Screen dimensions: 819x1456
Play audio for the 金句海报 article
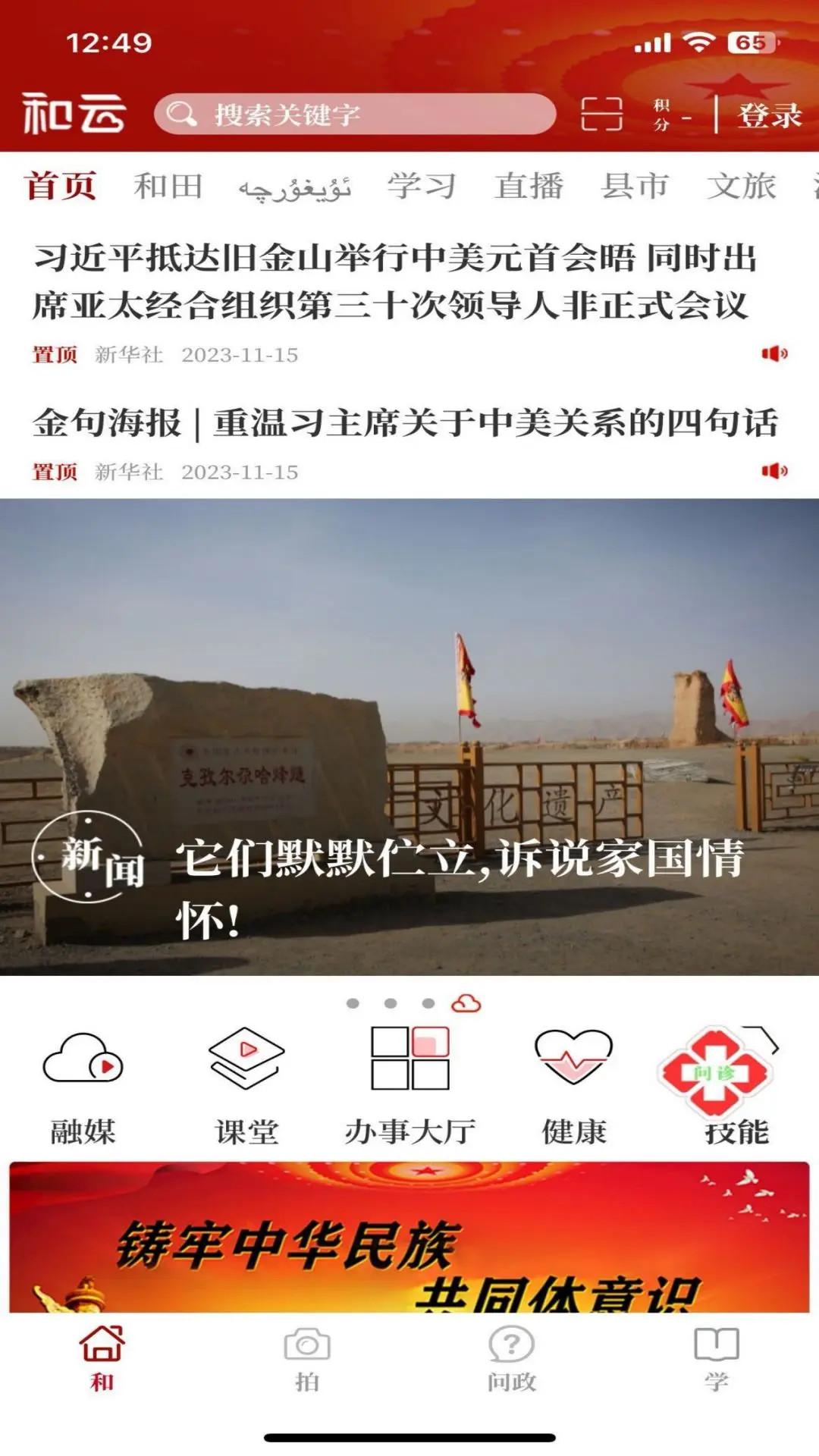(x=773, y=470)
